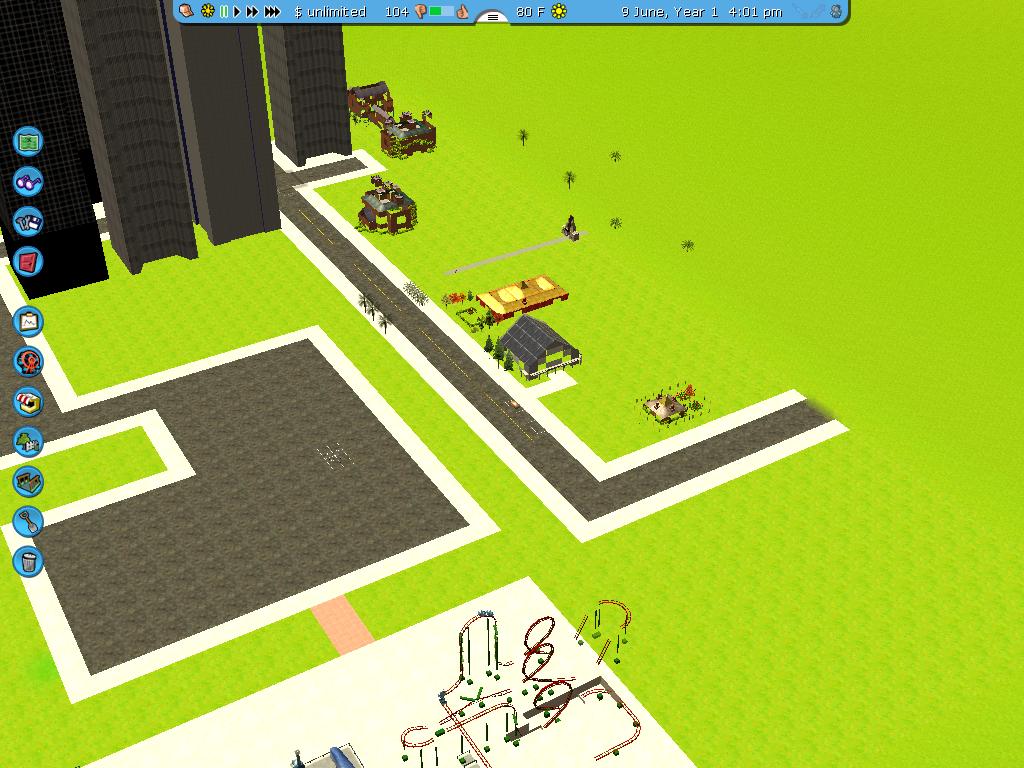The height and width of the screenshot is (768, 1024).
Task: Open the messages icon in status bar
Action: (x=187, y=12)
